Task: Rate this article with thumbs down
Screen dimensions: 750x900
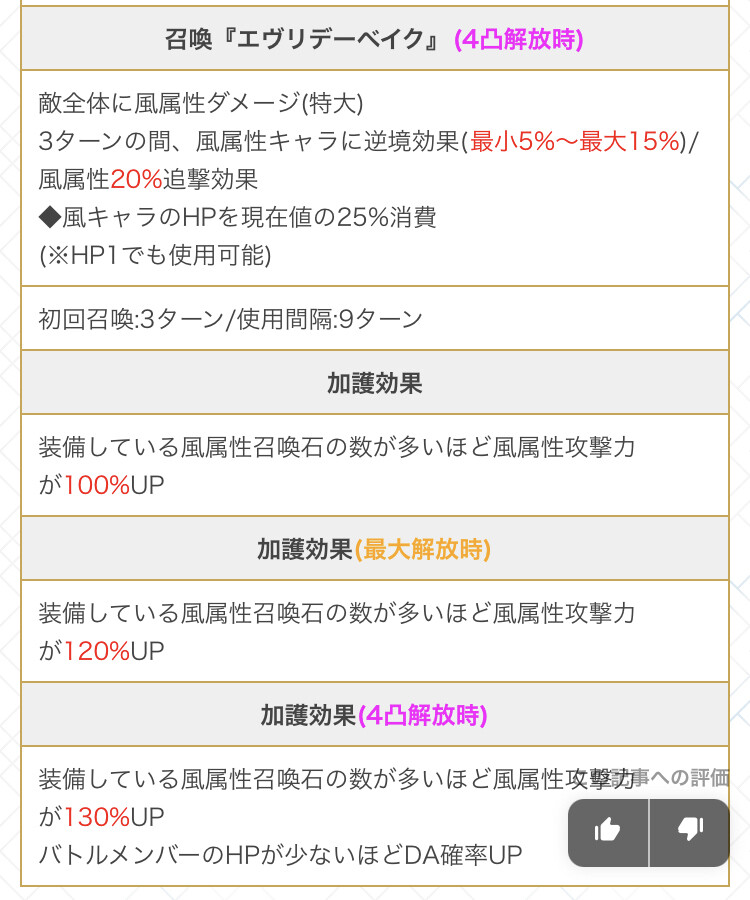Action: (x=690, y=830)
